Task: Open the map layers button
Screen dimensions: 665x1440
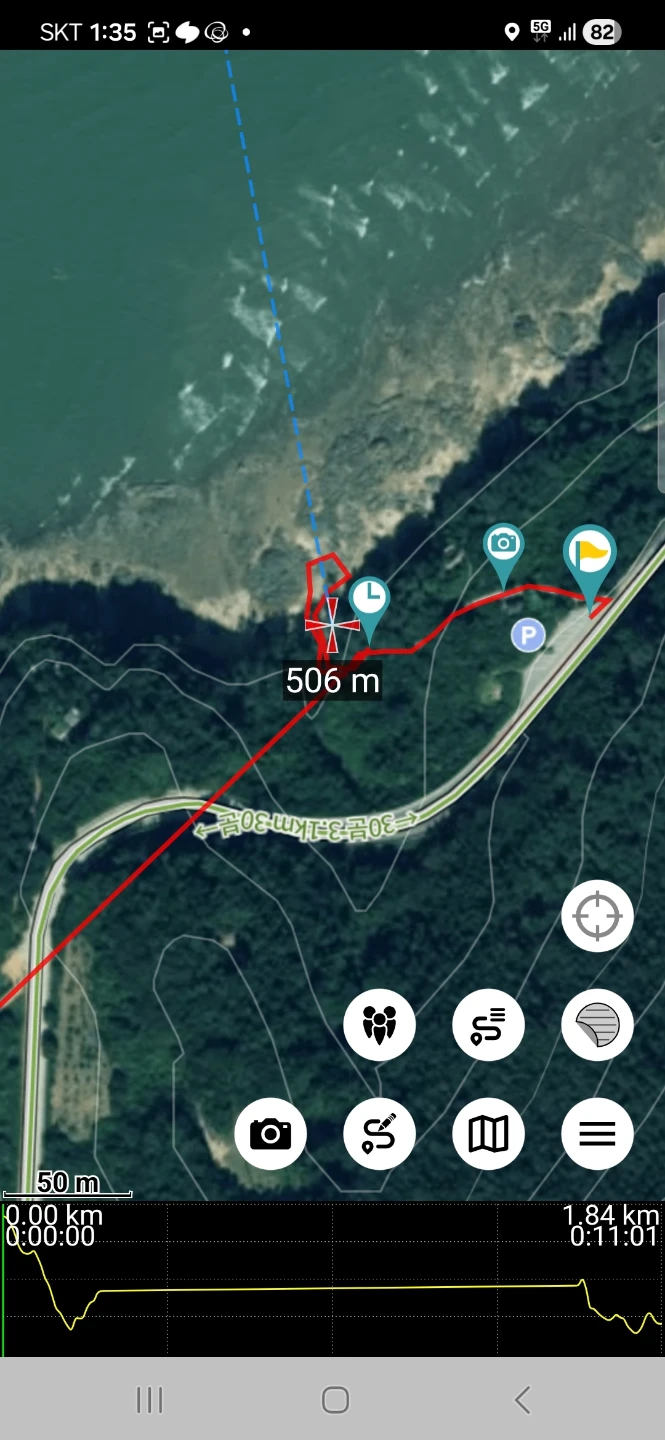Action: tap(597, 1025)
